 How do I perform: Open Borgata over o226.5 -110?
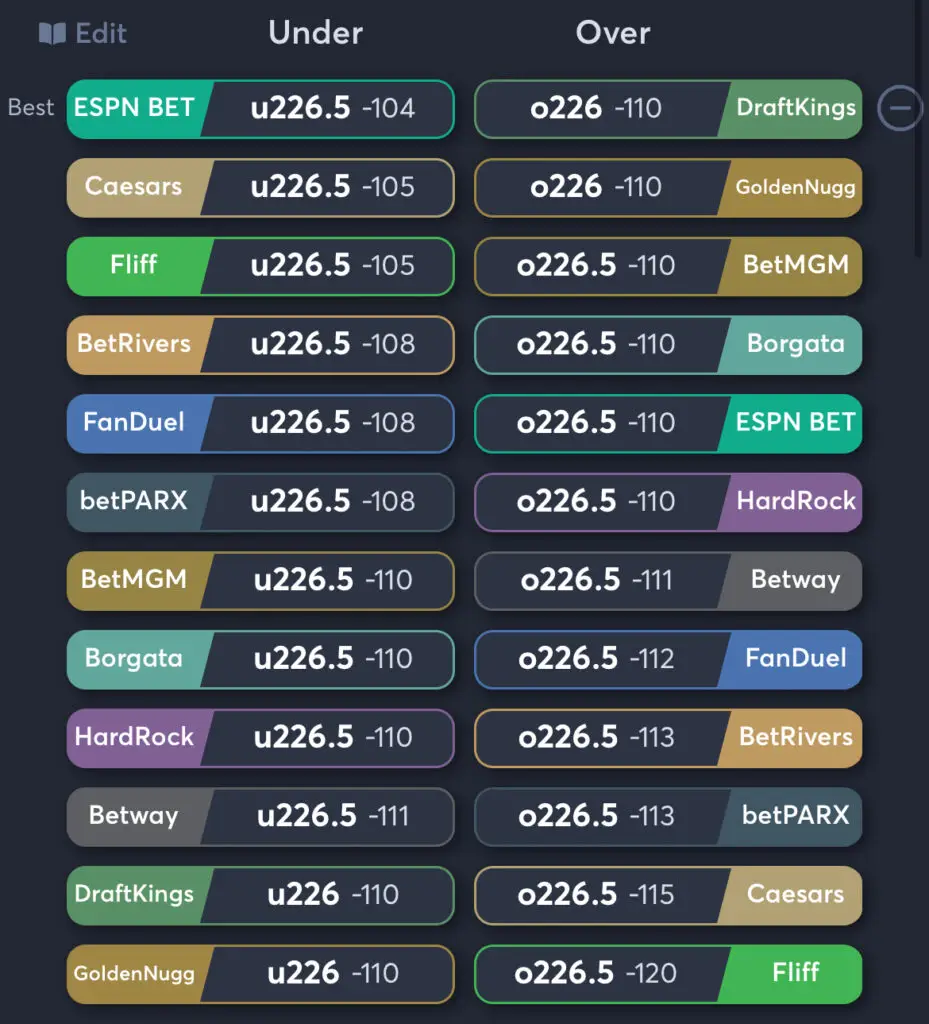[667, 344]
